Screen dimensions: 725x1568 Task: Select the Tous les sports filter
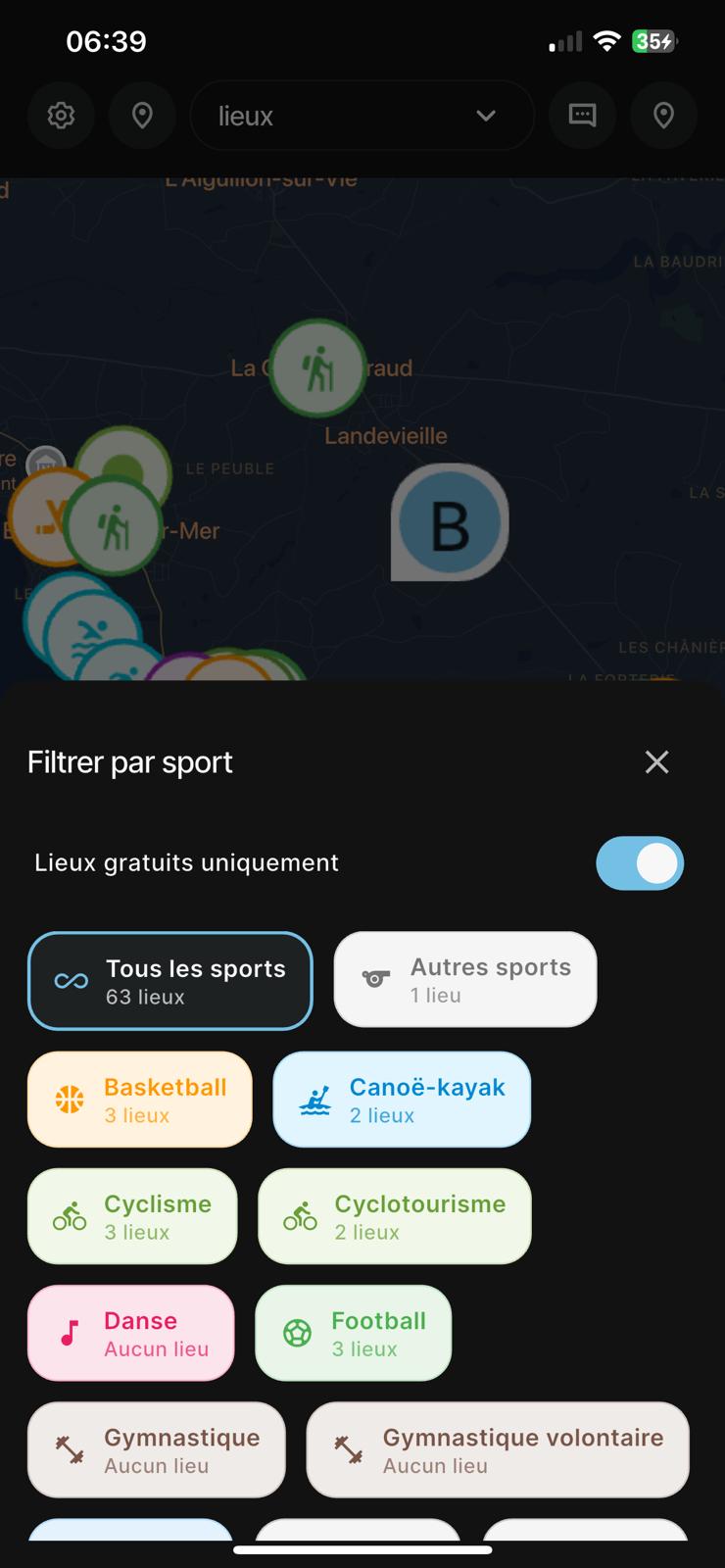169,981
